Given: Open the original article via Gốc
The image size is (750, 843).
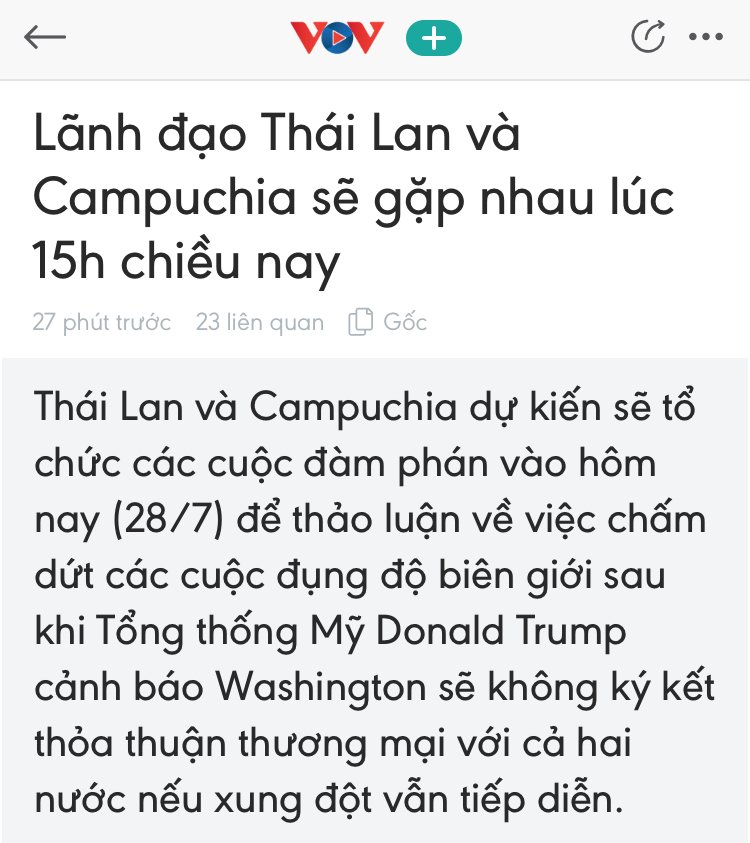Looking at the screenshot, I should pos(388,322).
